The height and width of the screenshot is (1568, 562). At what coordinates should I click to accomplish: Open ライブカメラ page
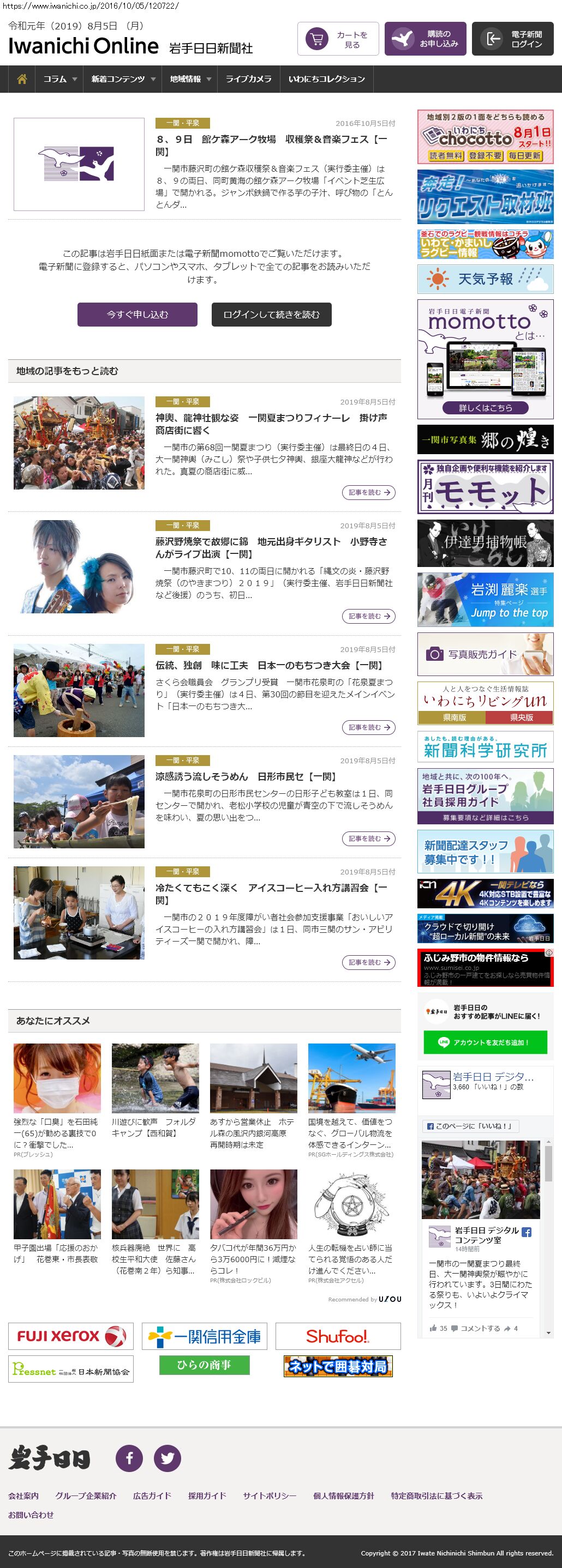pos(248,79)
